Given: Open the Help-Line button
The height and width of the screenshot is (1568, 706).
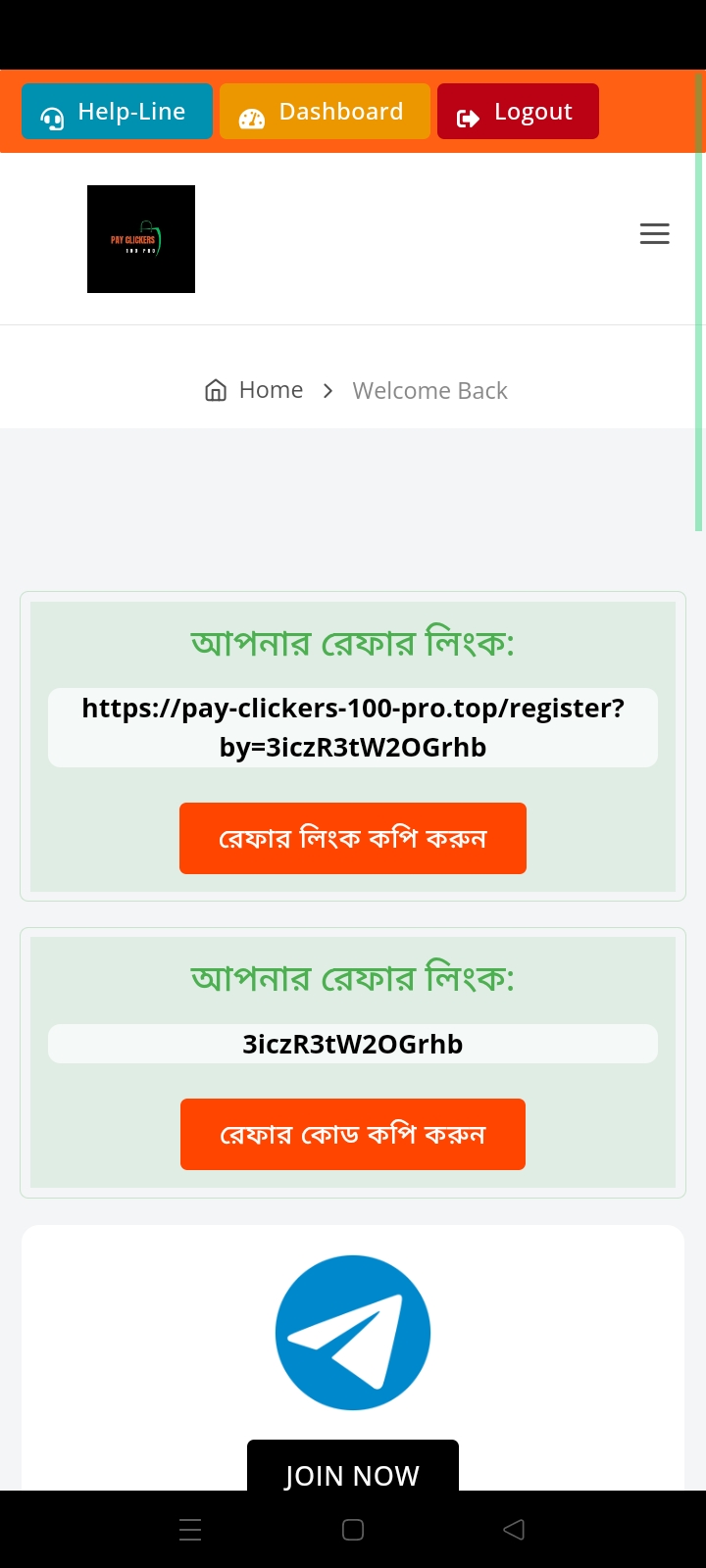Looking at the screenshot, I should point(117,112).
